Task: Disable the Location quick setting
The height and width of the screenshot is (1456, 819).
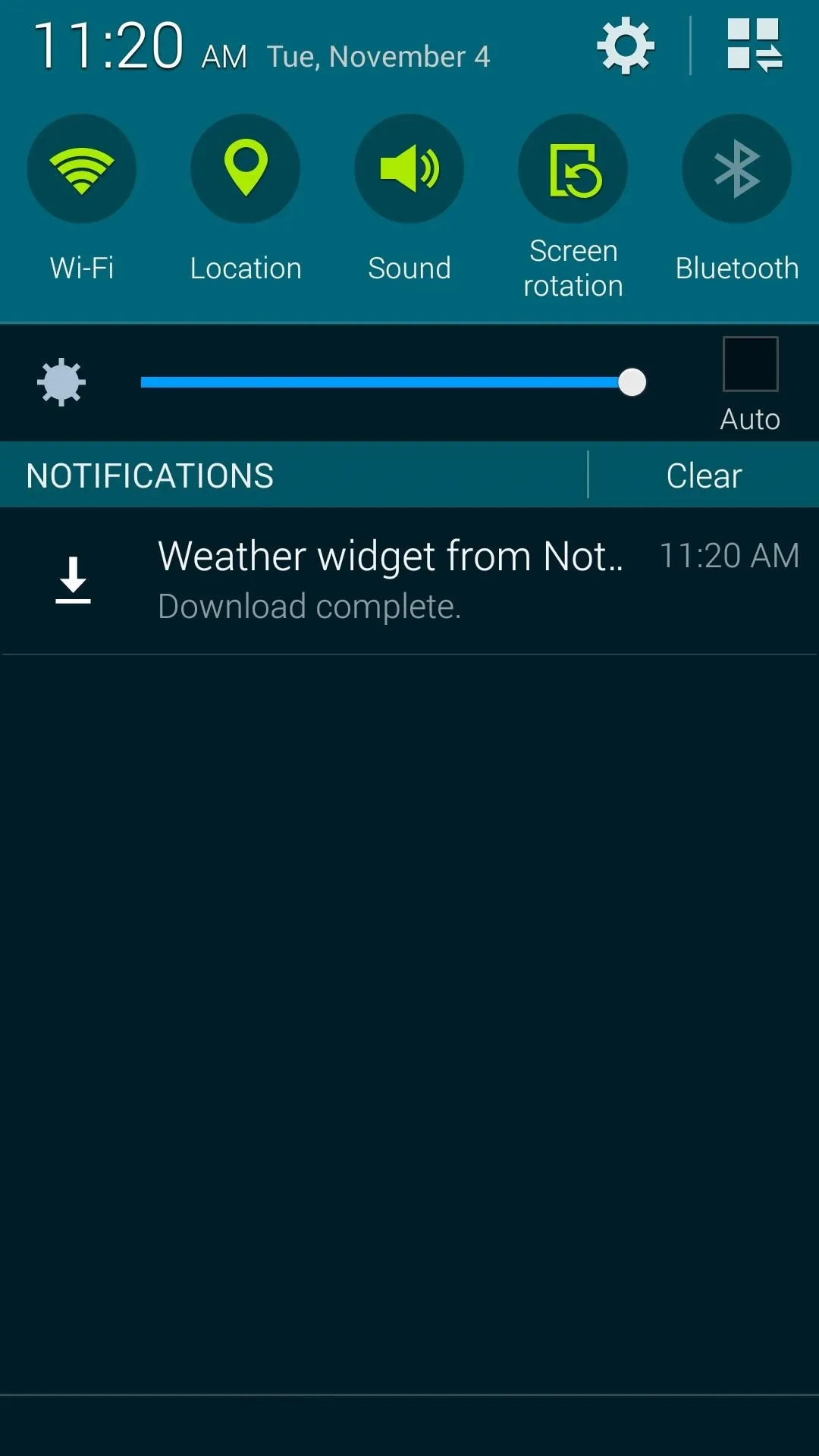Action: tap(246, 168)
